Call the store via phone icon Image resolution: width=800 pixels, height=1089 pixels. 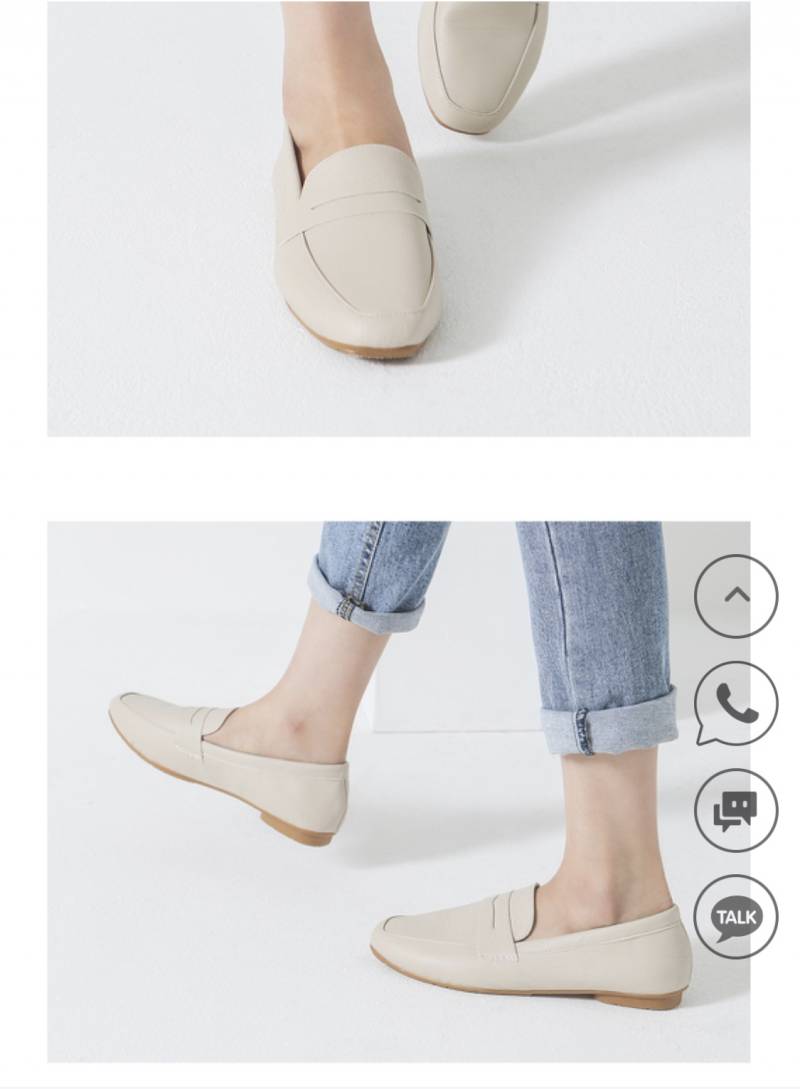[x=736, y=704]
